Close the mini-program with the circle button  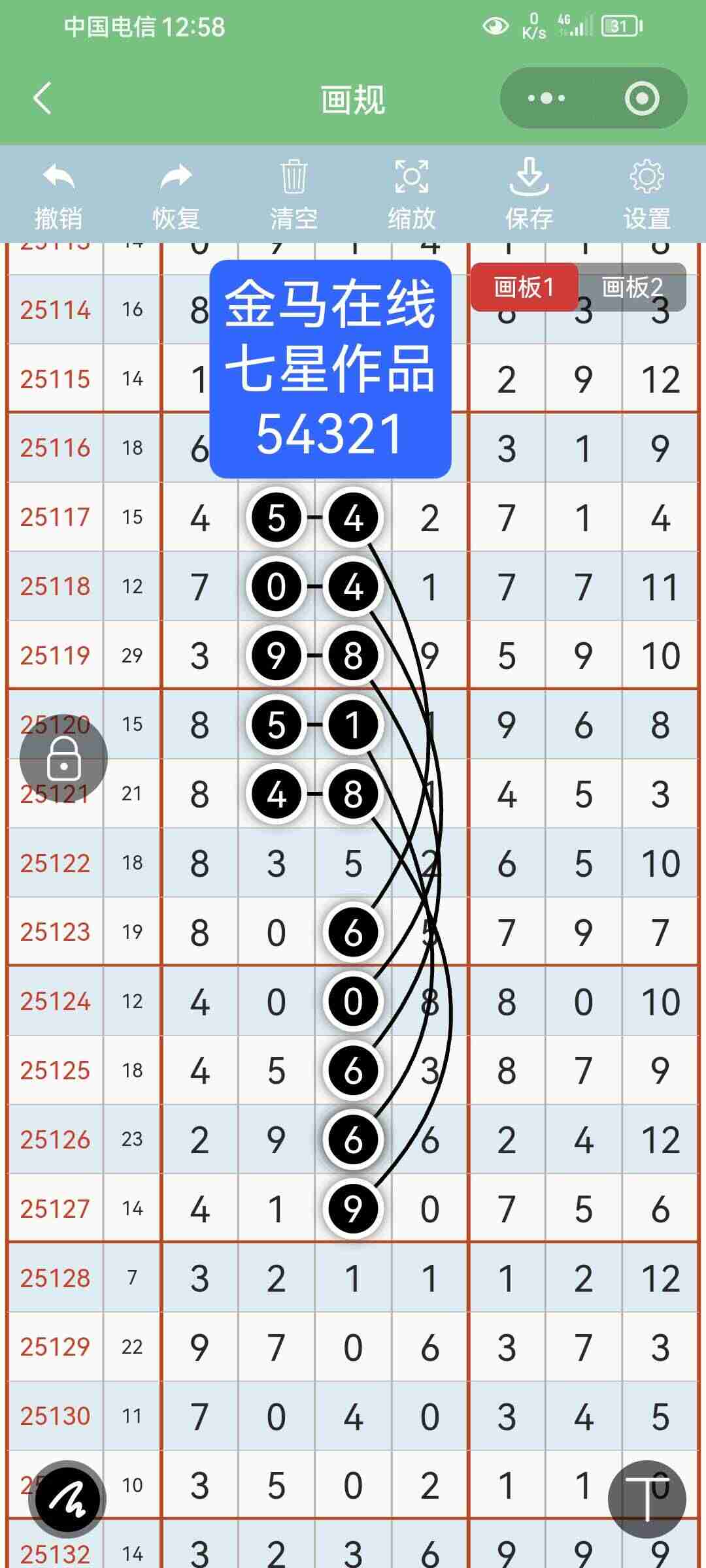[x=641, y=99]
